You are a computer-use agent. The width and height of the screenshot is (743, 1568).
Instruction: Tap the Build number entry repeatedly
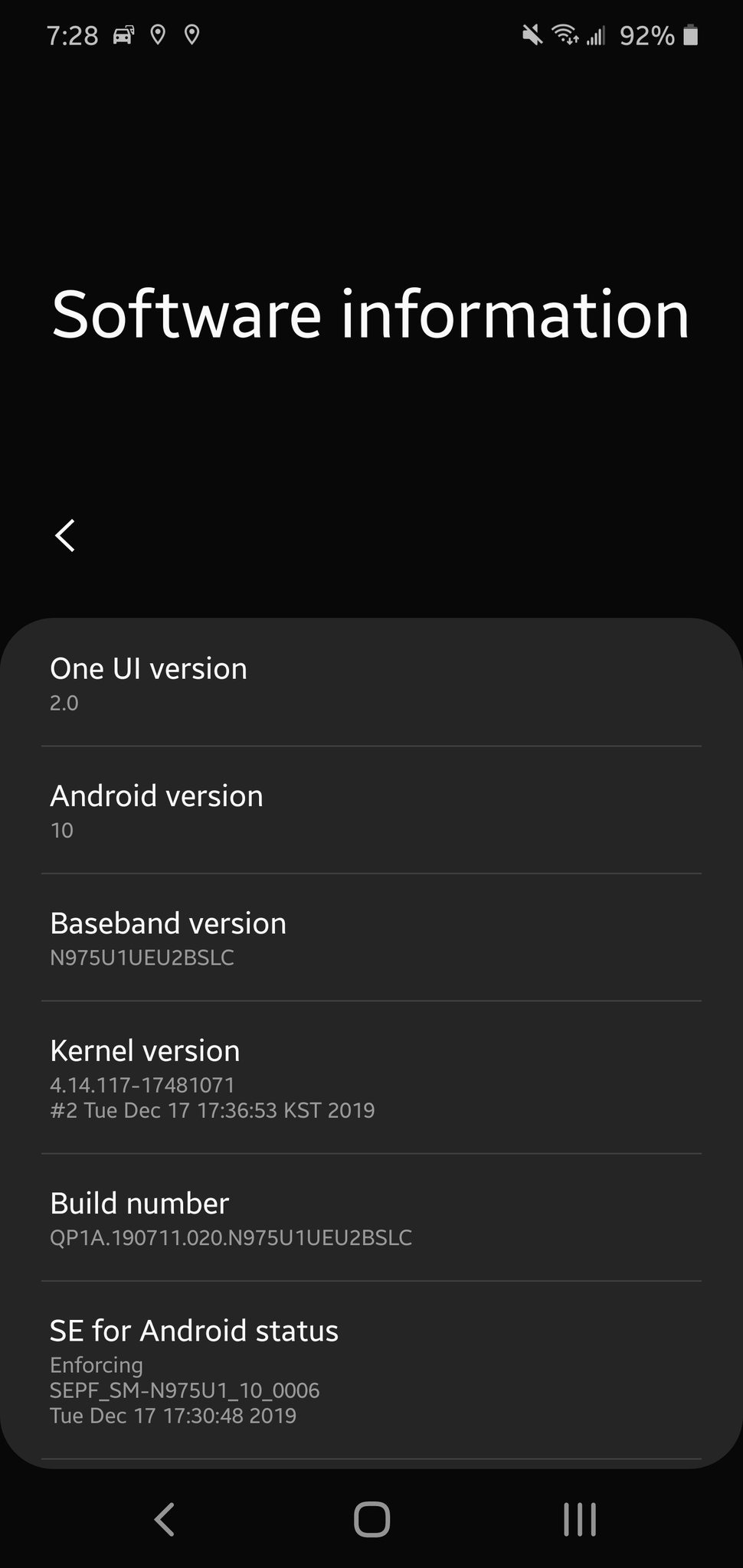pos(371,1217)
